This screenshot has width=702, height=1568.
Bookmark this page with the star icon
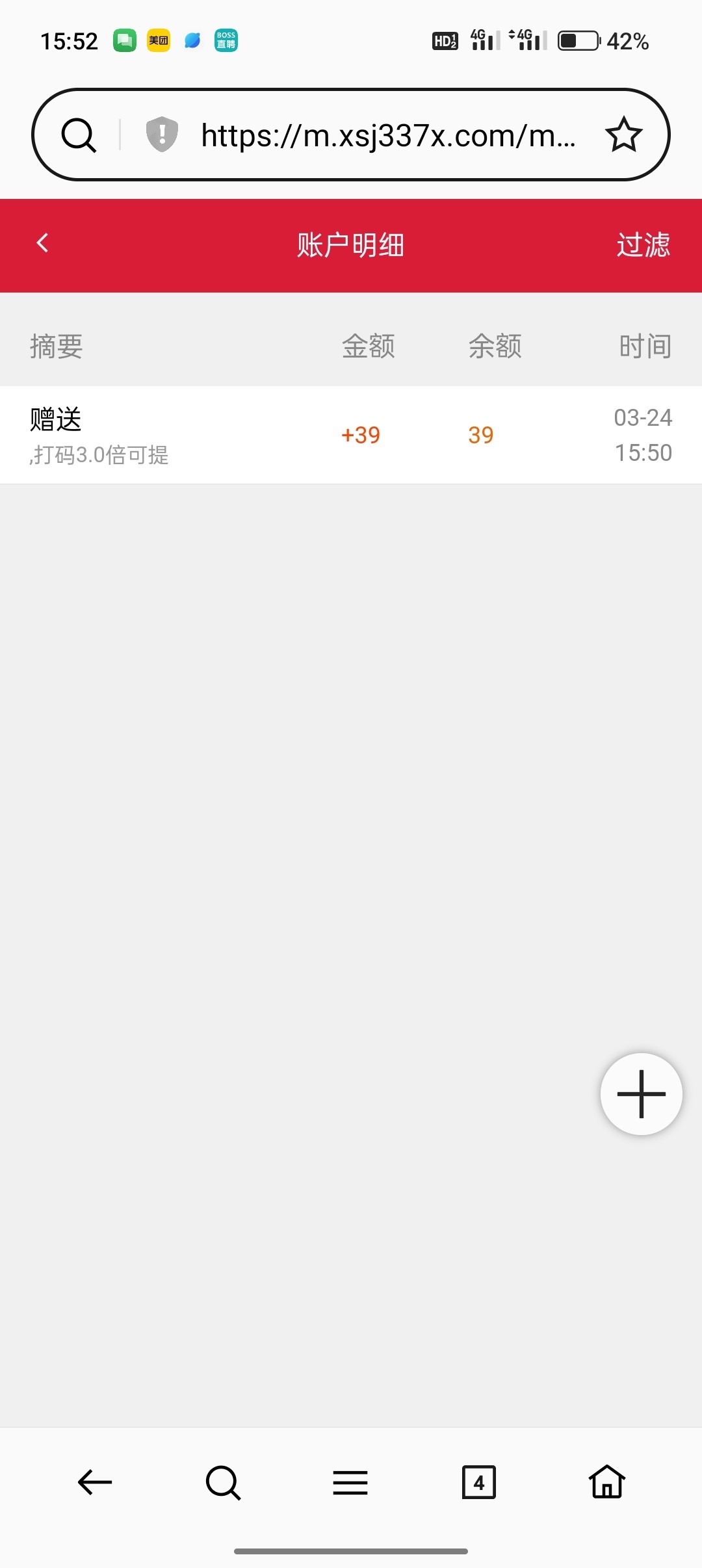tap(623, 135)
